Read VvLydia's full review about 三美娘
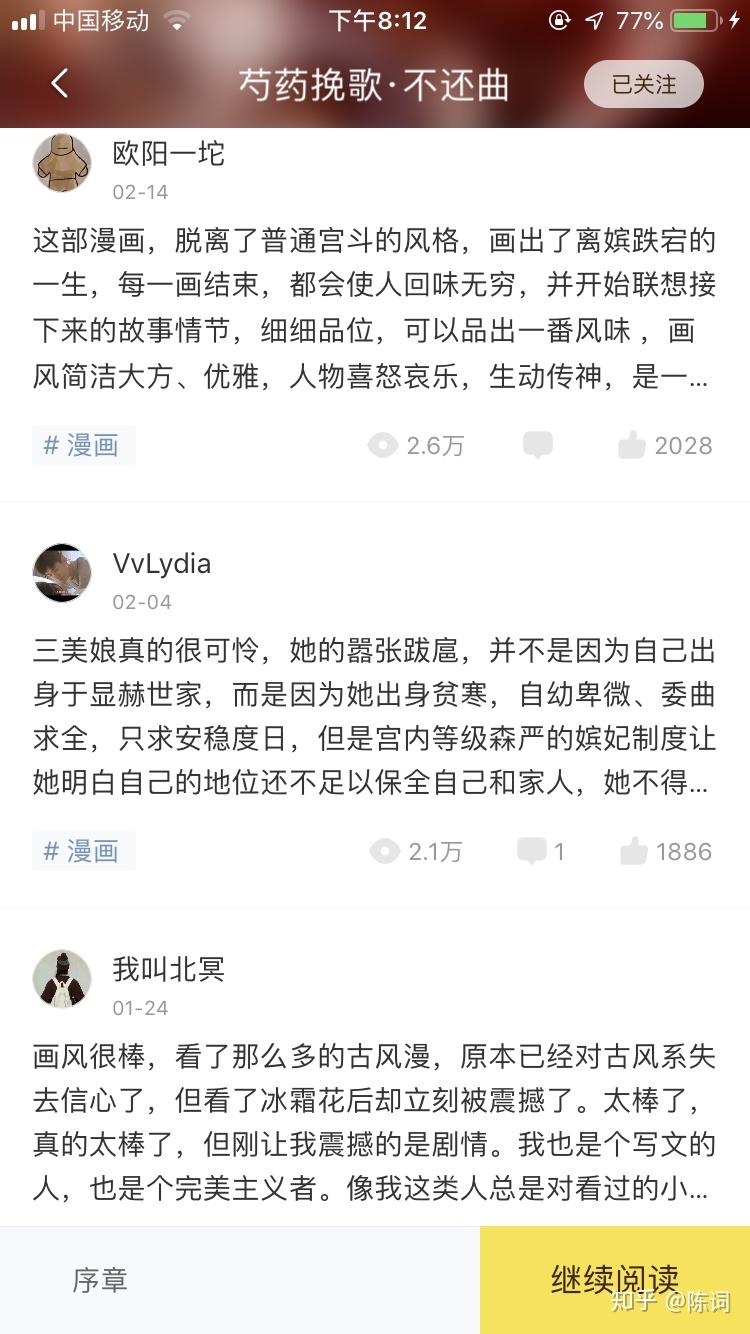This screenshot has width=750, height=1334. pyautogui.click(x=374, y=717)
